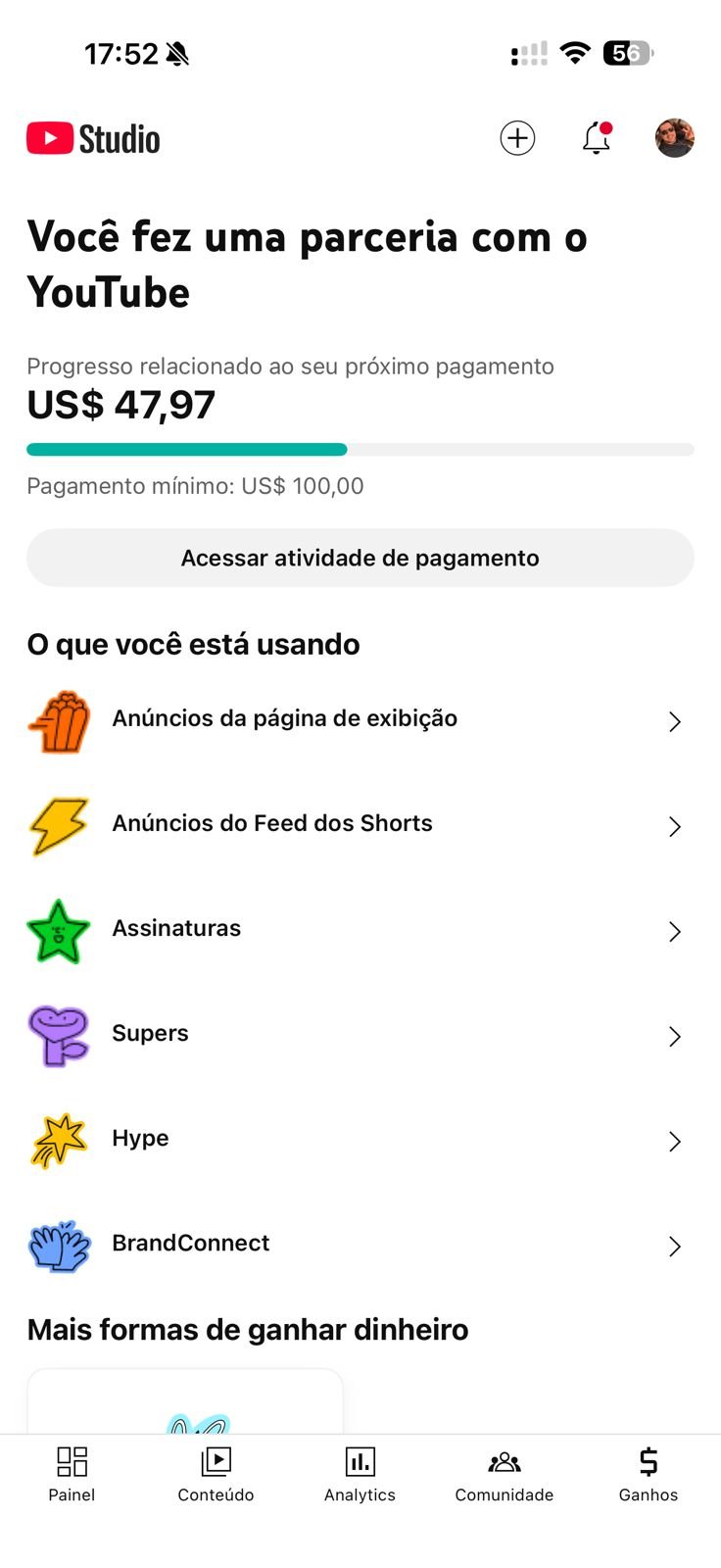Open Anúncios do Feed dos Shorts

[360, 825]
